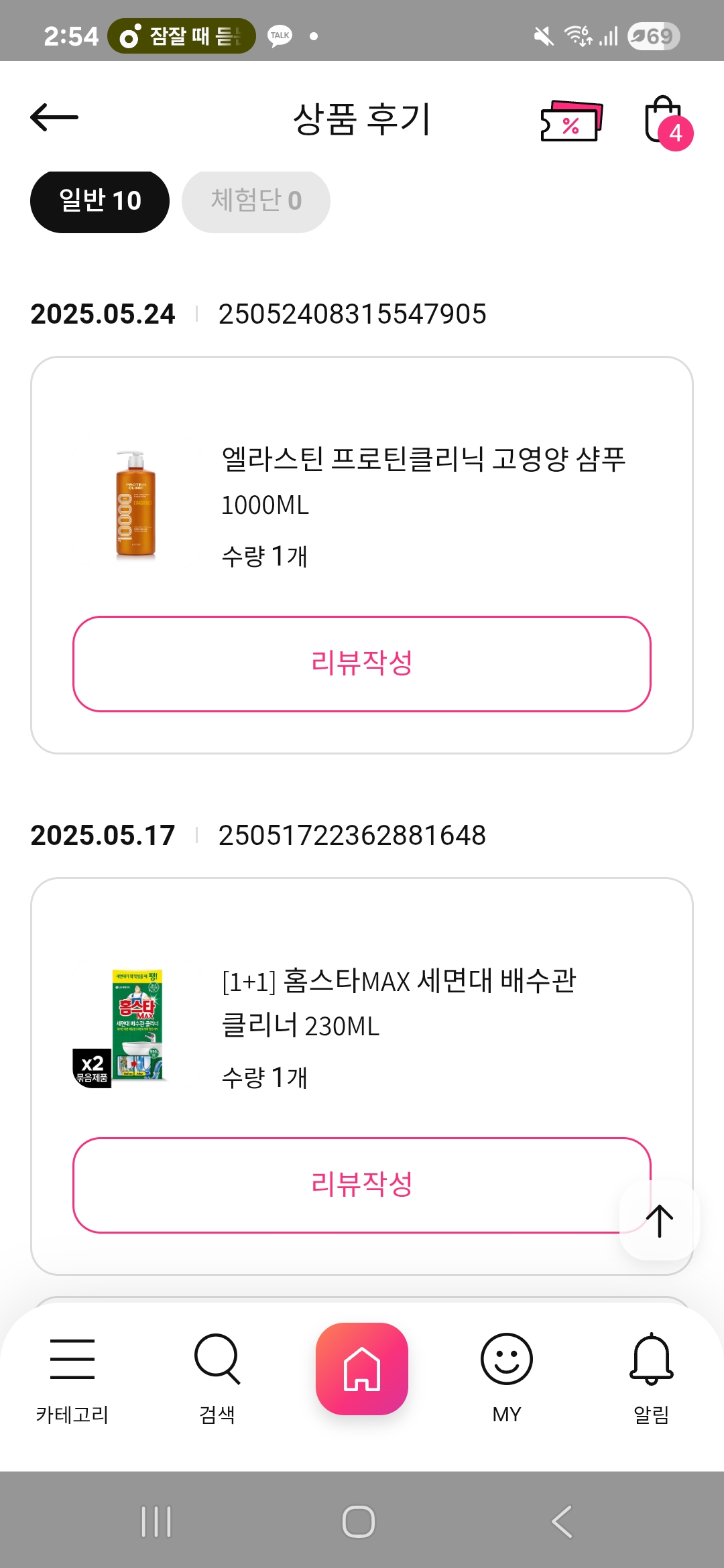Tap the system back button
This screenshot has width=724, height=1568.
point(562,1521)
